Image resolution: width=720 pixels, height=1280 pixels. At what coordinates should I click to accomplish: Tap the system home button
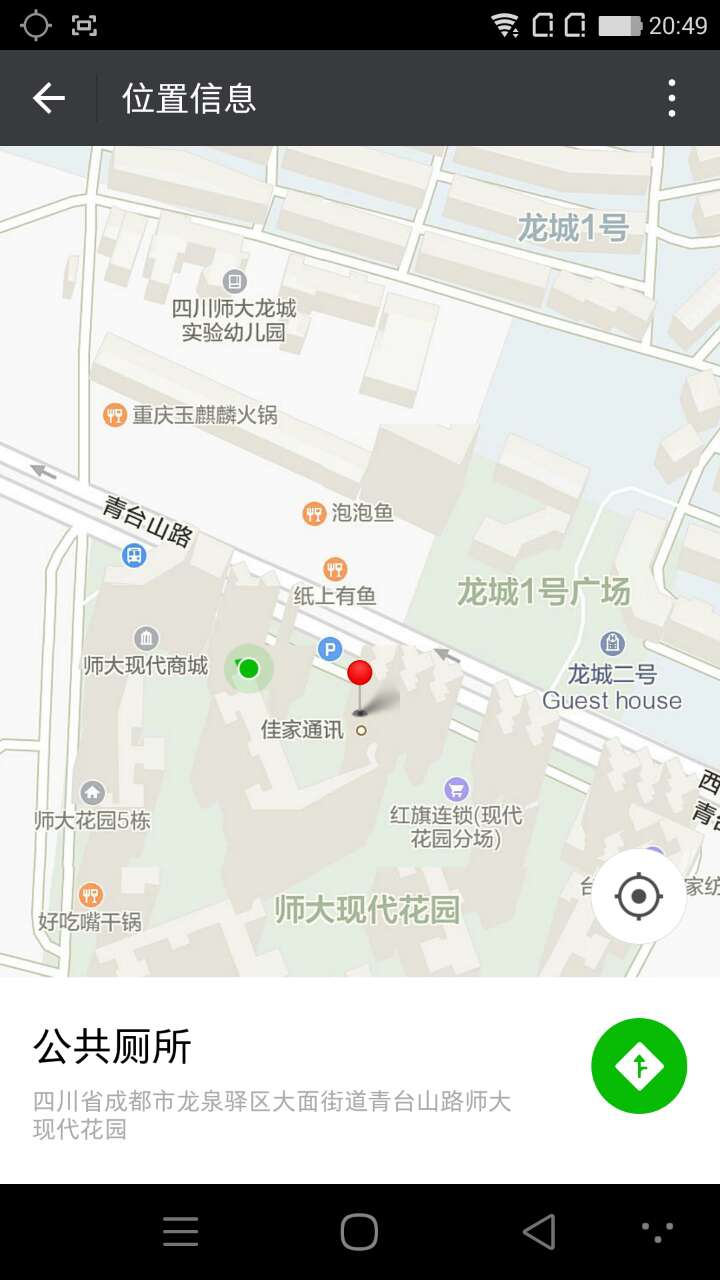click(359, 1232)
